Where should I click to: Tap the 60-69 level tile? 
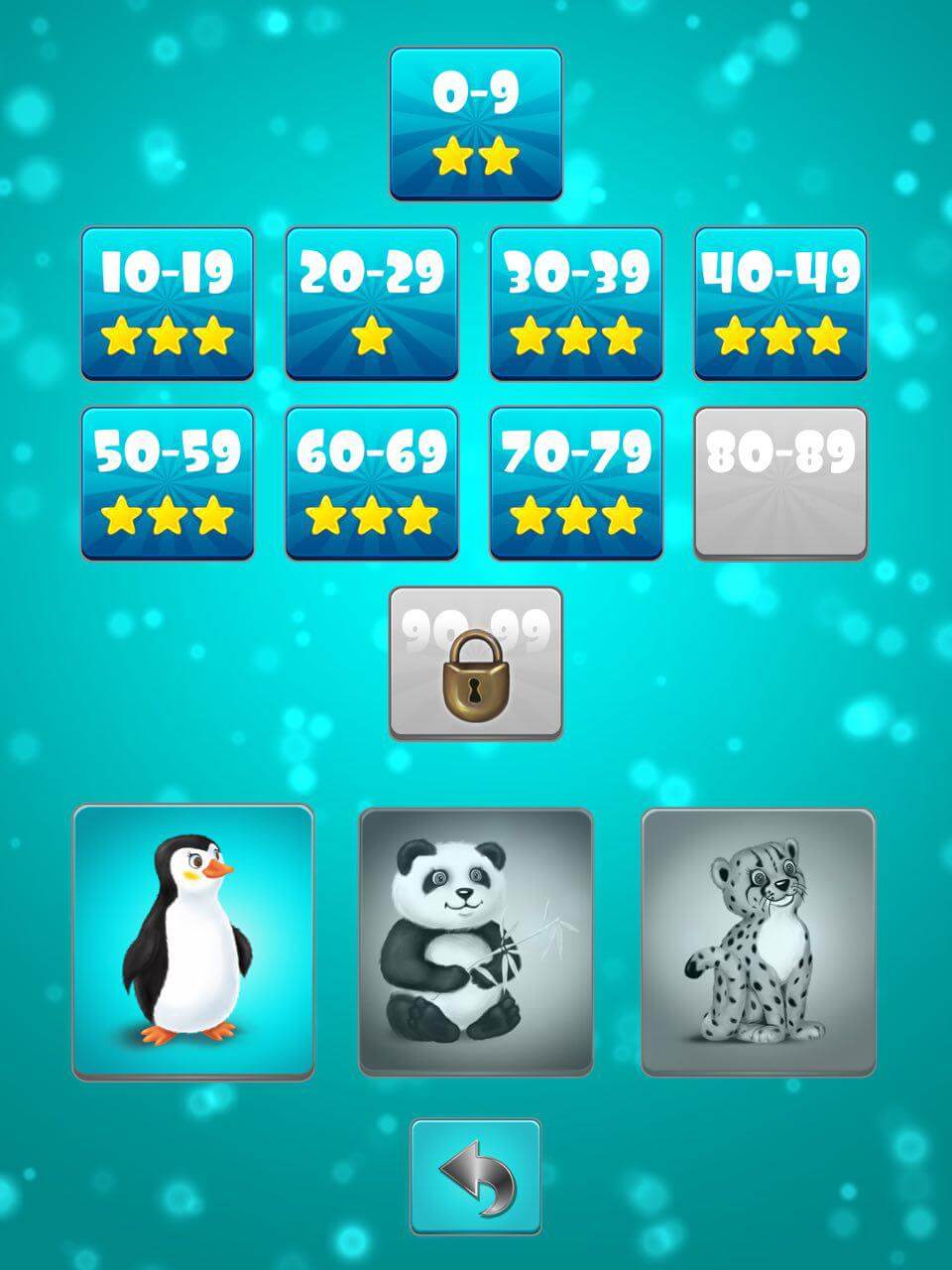pos(372,483)
